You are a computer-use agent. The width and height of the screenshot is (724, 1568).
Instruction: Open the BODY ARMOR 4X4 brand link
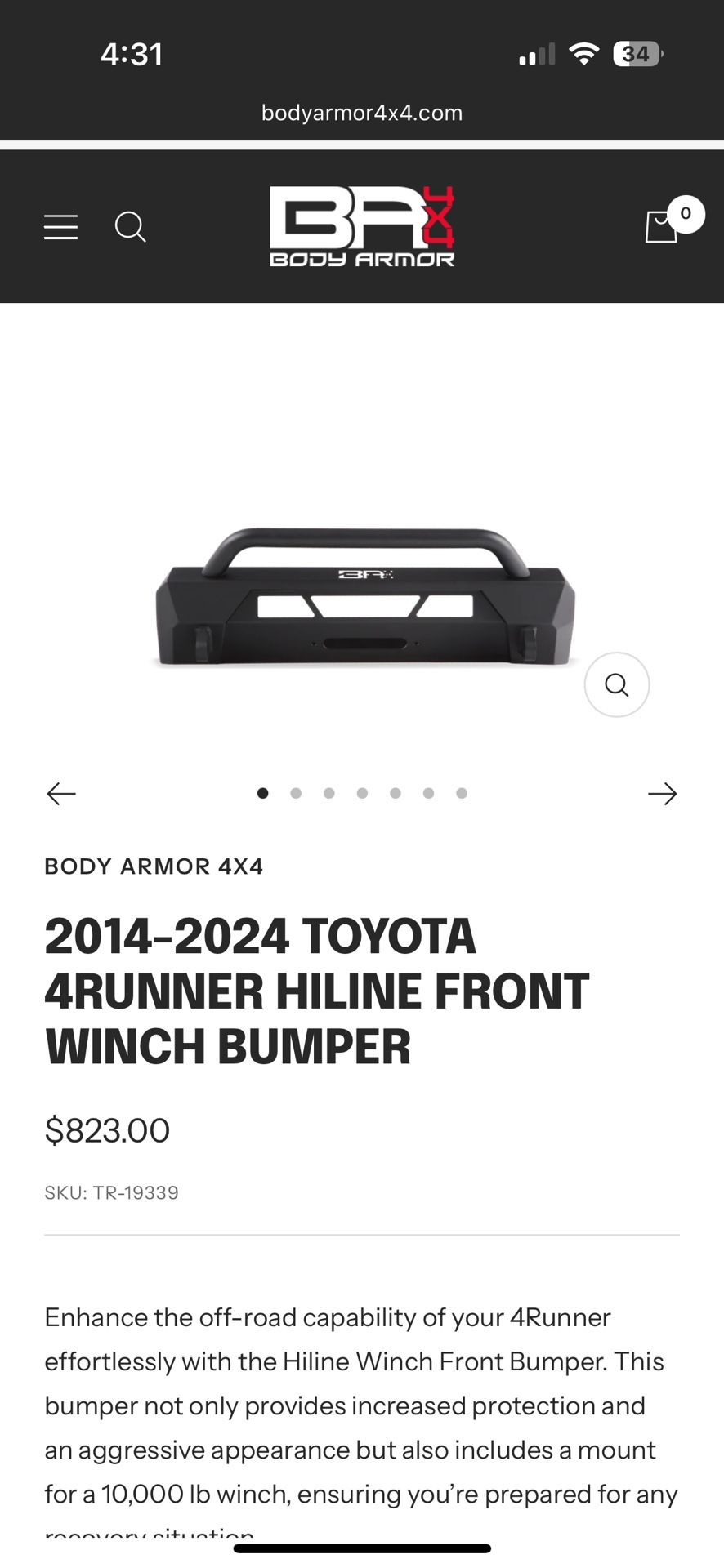point(154,866)
